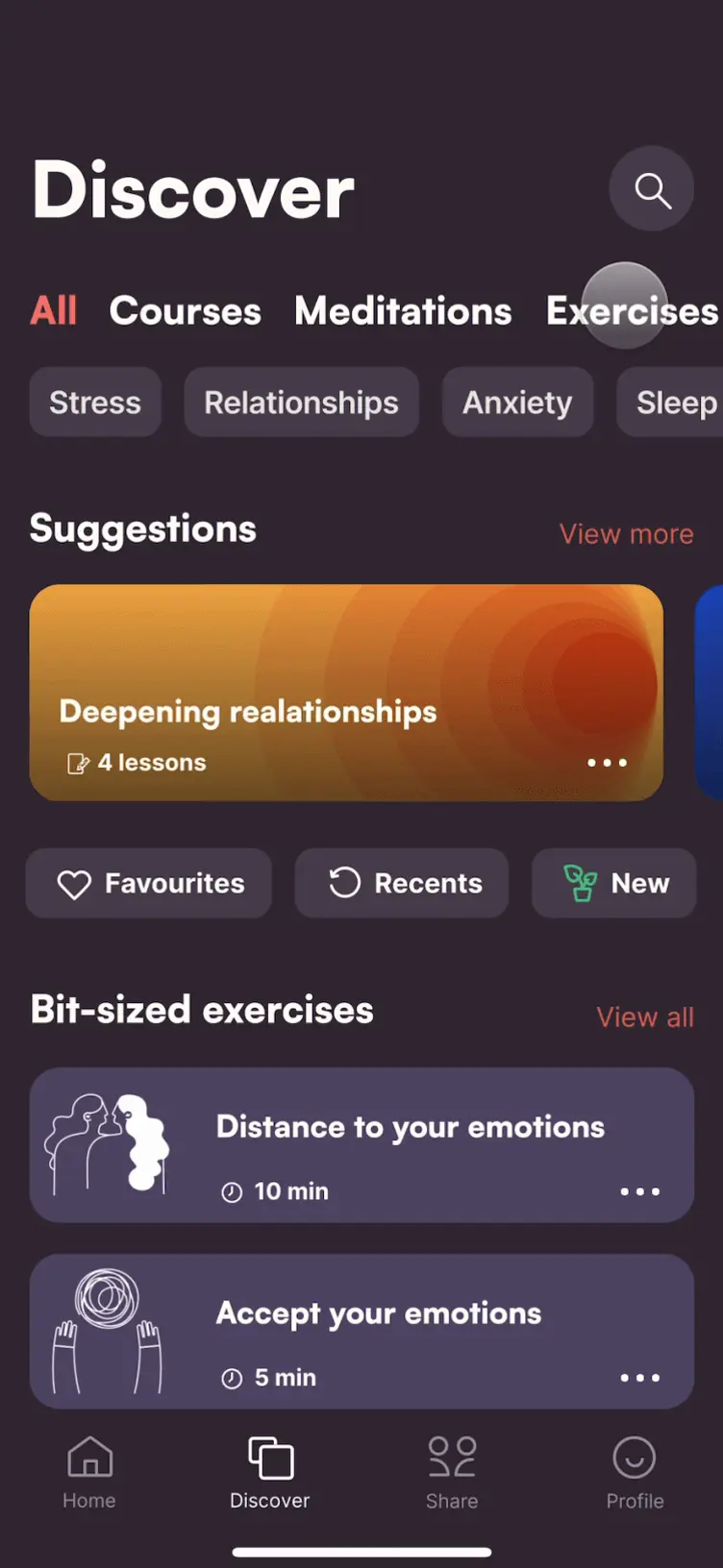Image resolution: width=723 pixels, height=1568 pixels.
Task: View more suggestions
Action: click(626, 534)
